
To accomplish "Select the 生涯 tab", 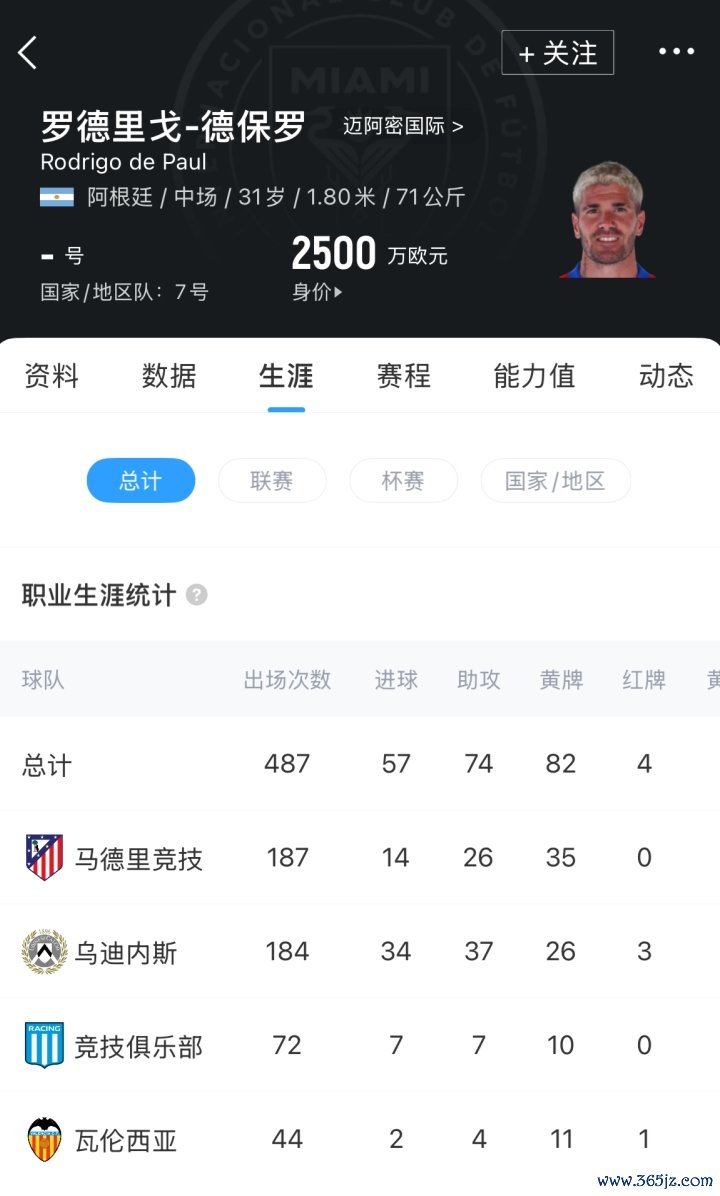I will pos(286,376).
